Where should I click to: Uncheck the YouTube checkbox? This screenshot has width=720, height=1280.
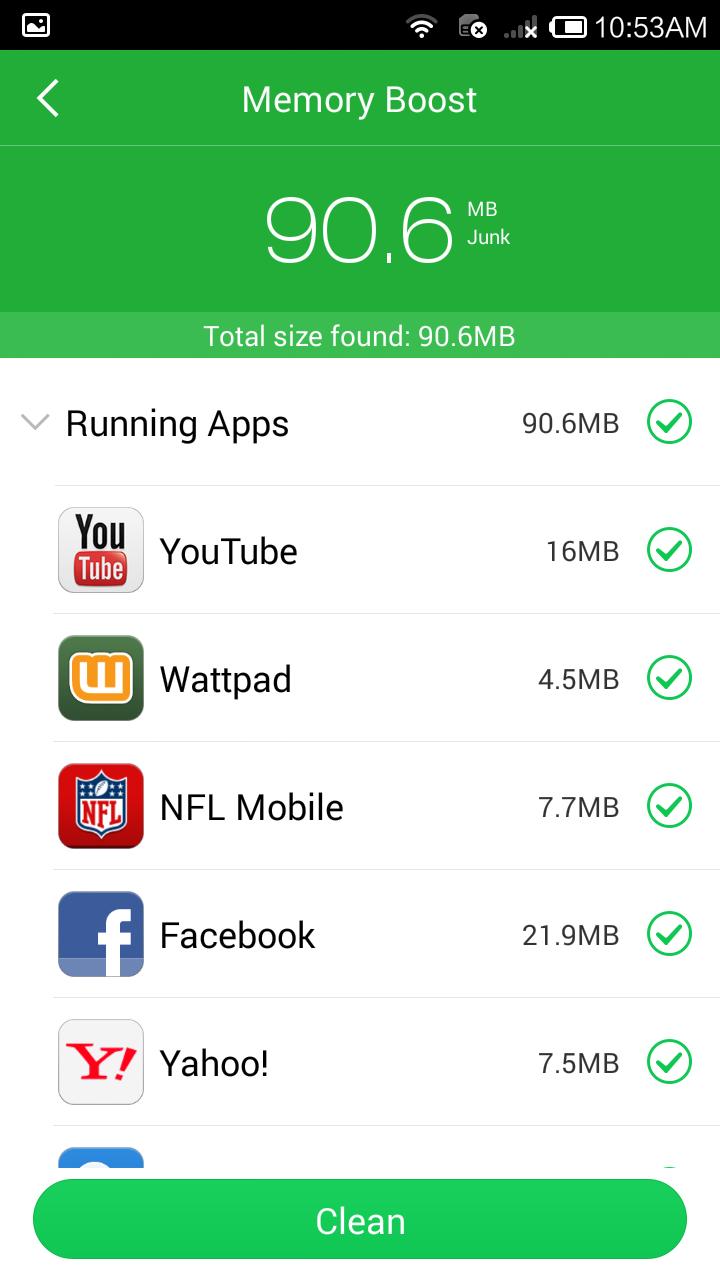(x=669, y=550)
